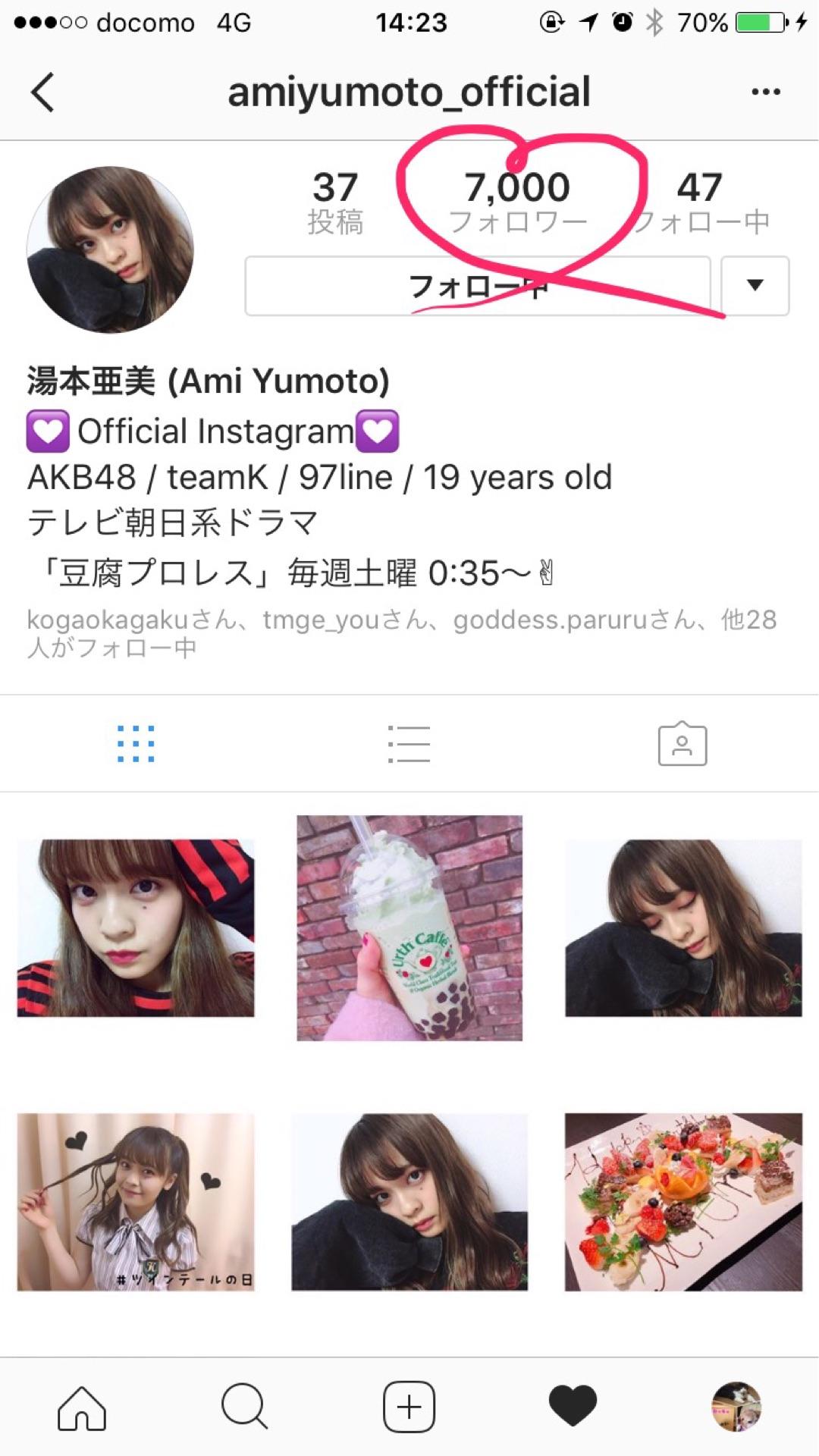Open the selfie post with red striped sleeve

(x=136, y=927)
